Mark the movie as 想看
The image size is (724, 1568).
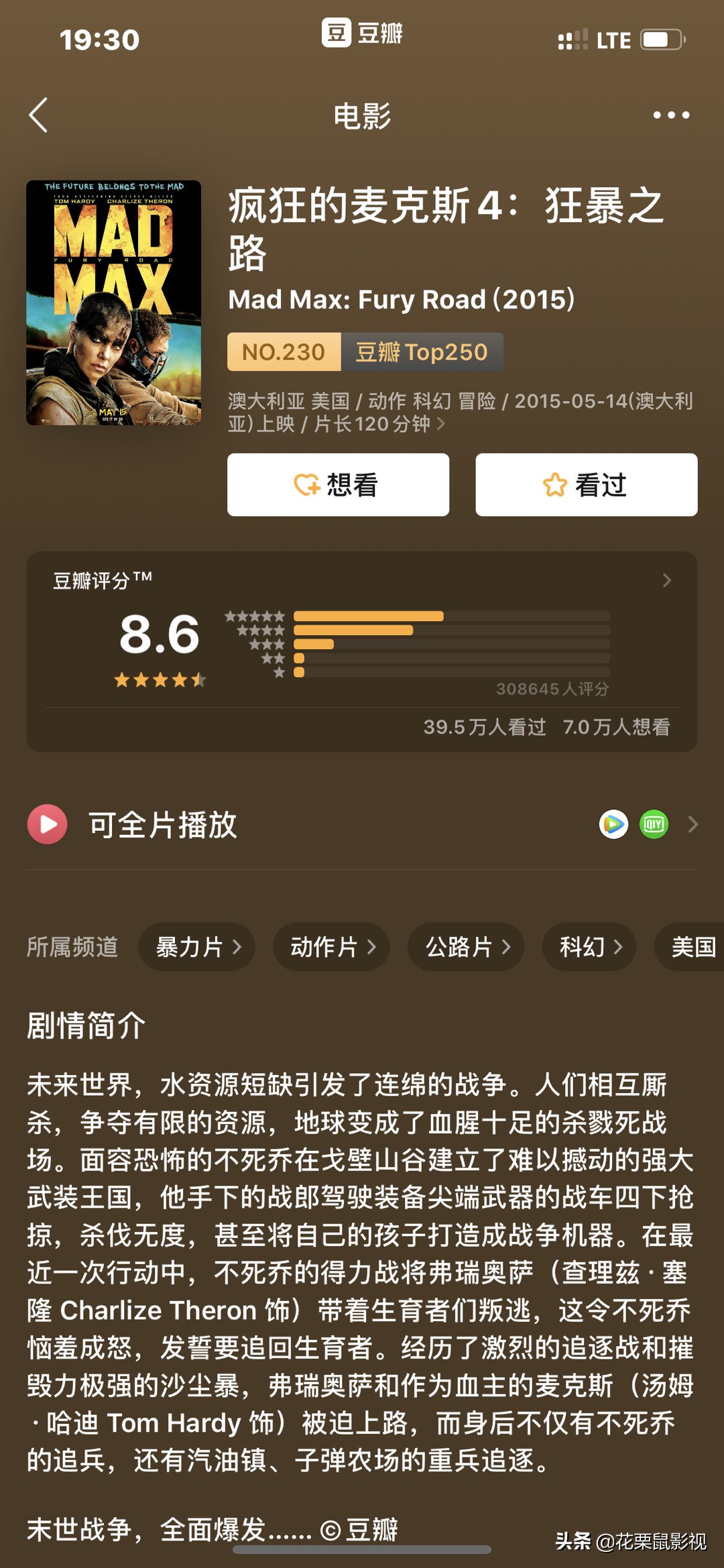coord(337,485)
